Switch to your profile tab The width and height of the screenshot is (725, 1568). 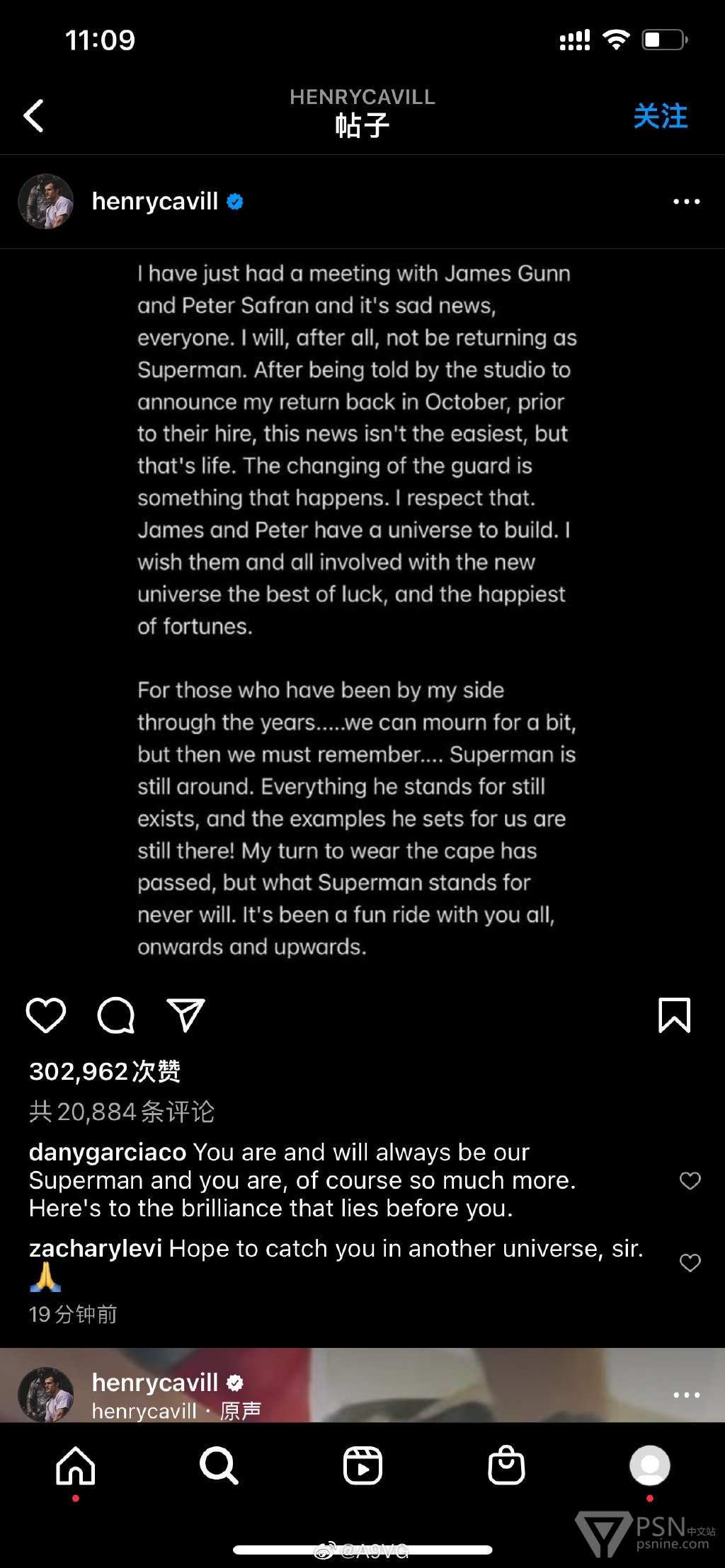pos(649,1466)
